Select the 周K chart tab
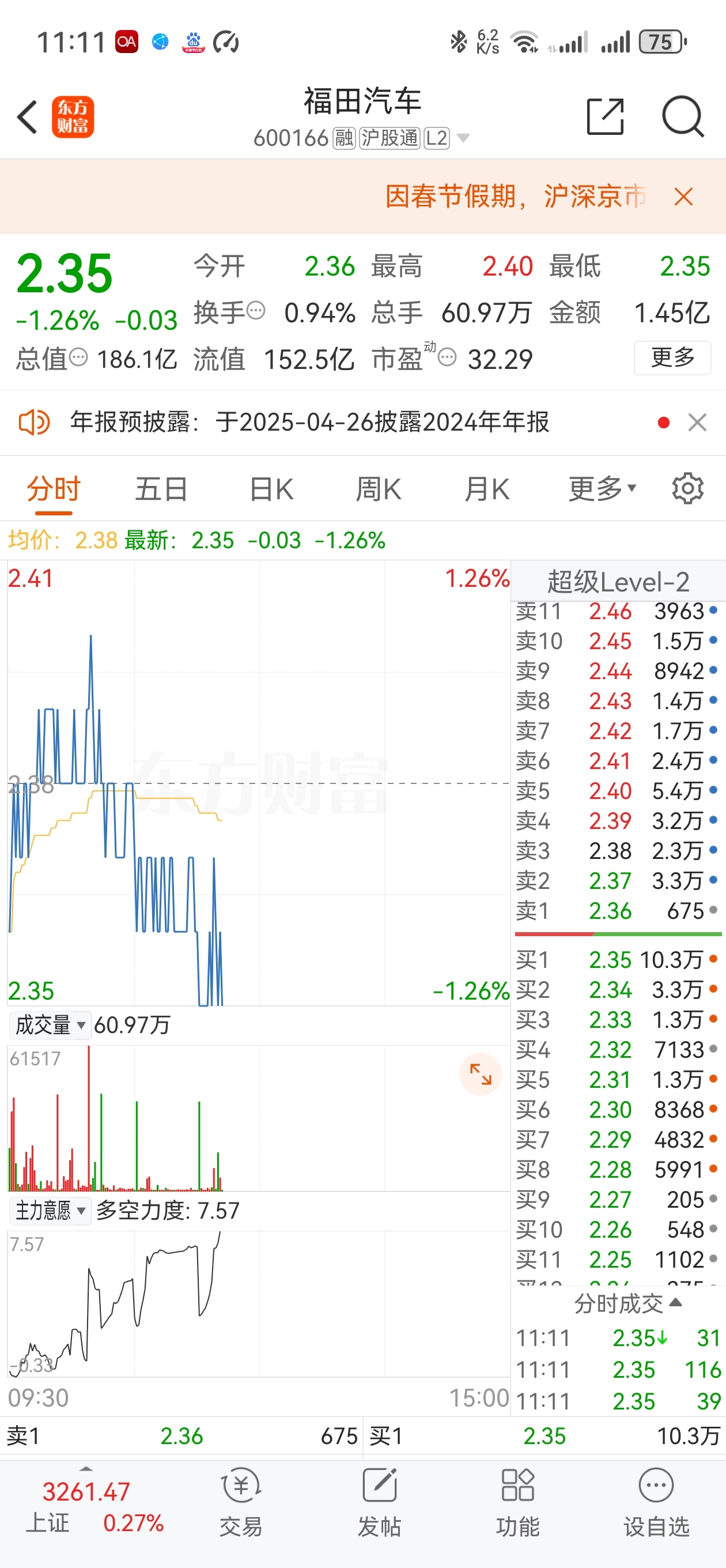Image resolution: width=726 pixels, height=1568 pixels. pos(378,489)
